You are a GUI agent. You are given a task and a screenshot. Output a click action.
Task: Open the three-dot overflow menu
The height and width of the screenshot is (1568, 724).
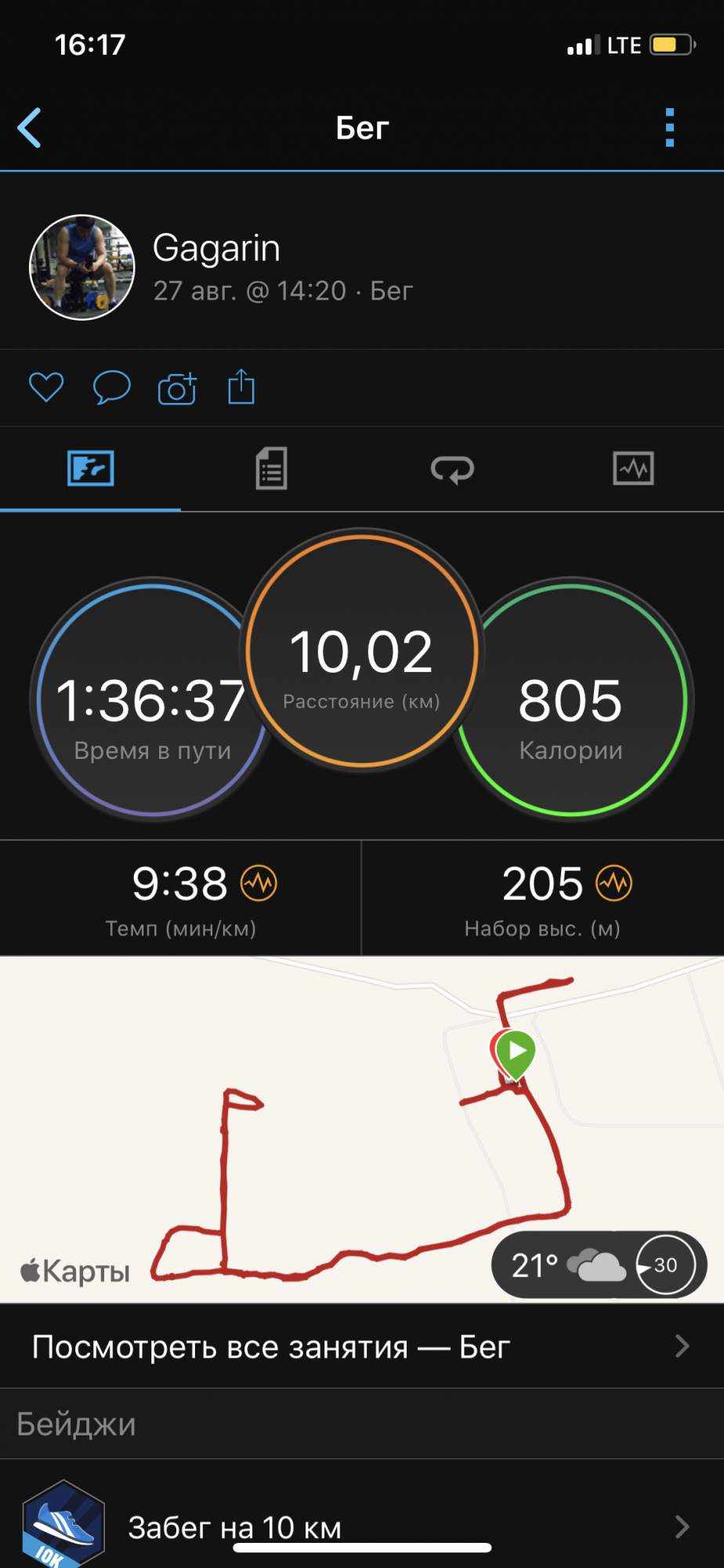tap(669, 128)
